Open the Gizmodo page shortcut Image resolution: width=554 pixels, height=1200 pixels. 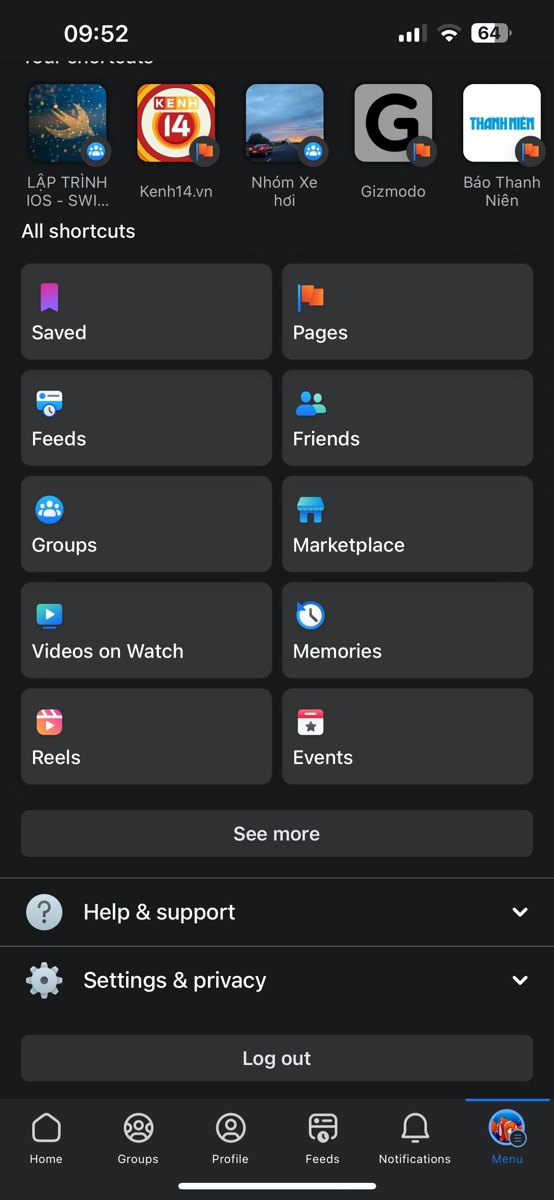click(x=393, y=142)
